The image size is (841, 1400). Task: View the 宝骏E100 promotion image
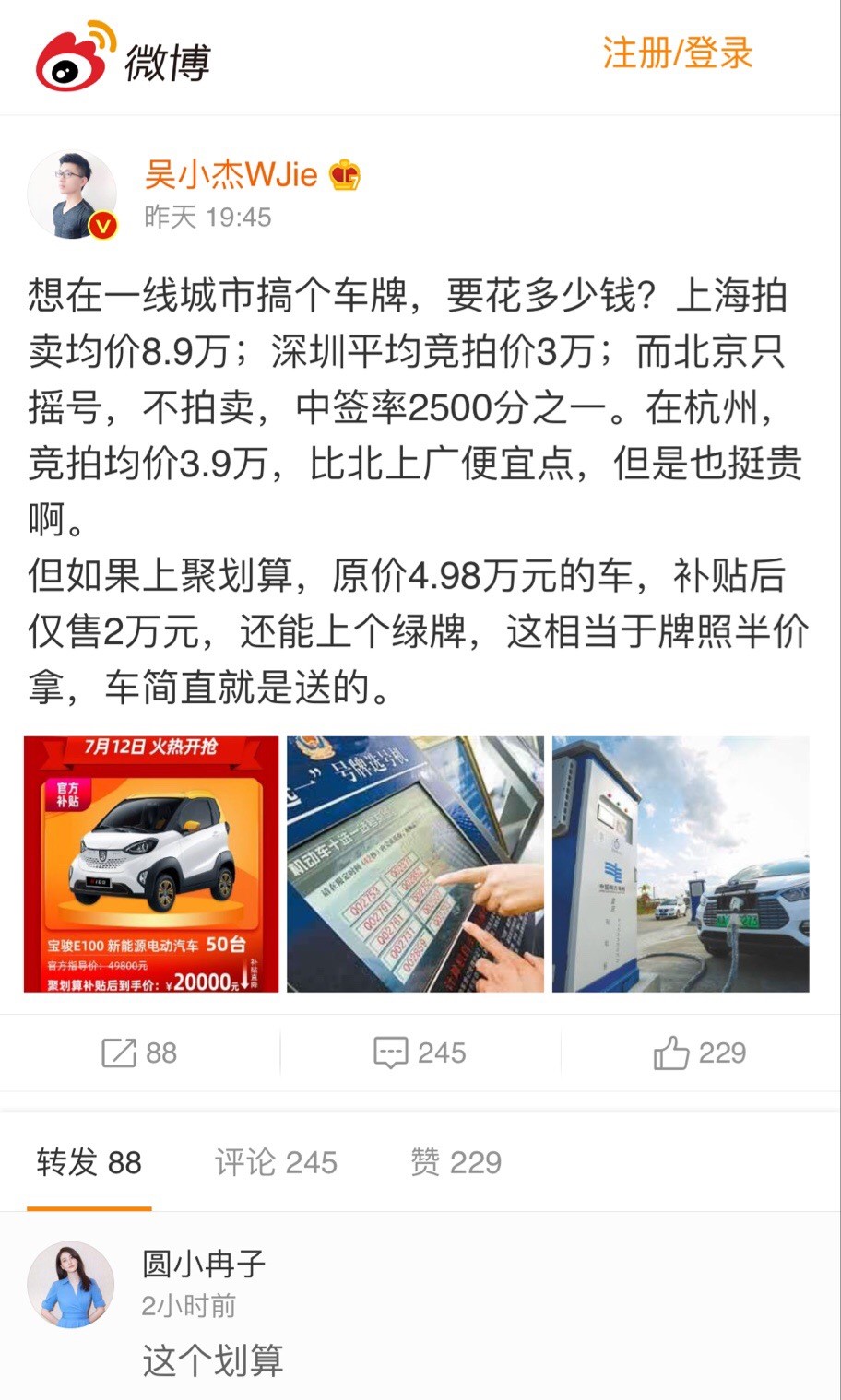tap(151, 864)
